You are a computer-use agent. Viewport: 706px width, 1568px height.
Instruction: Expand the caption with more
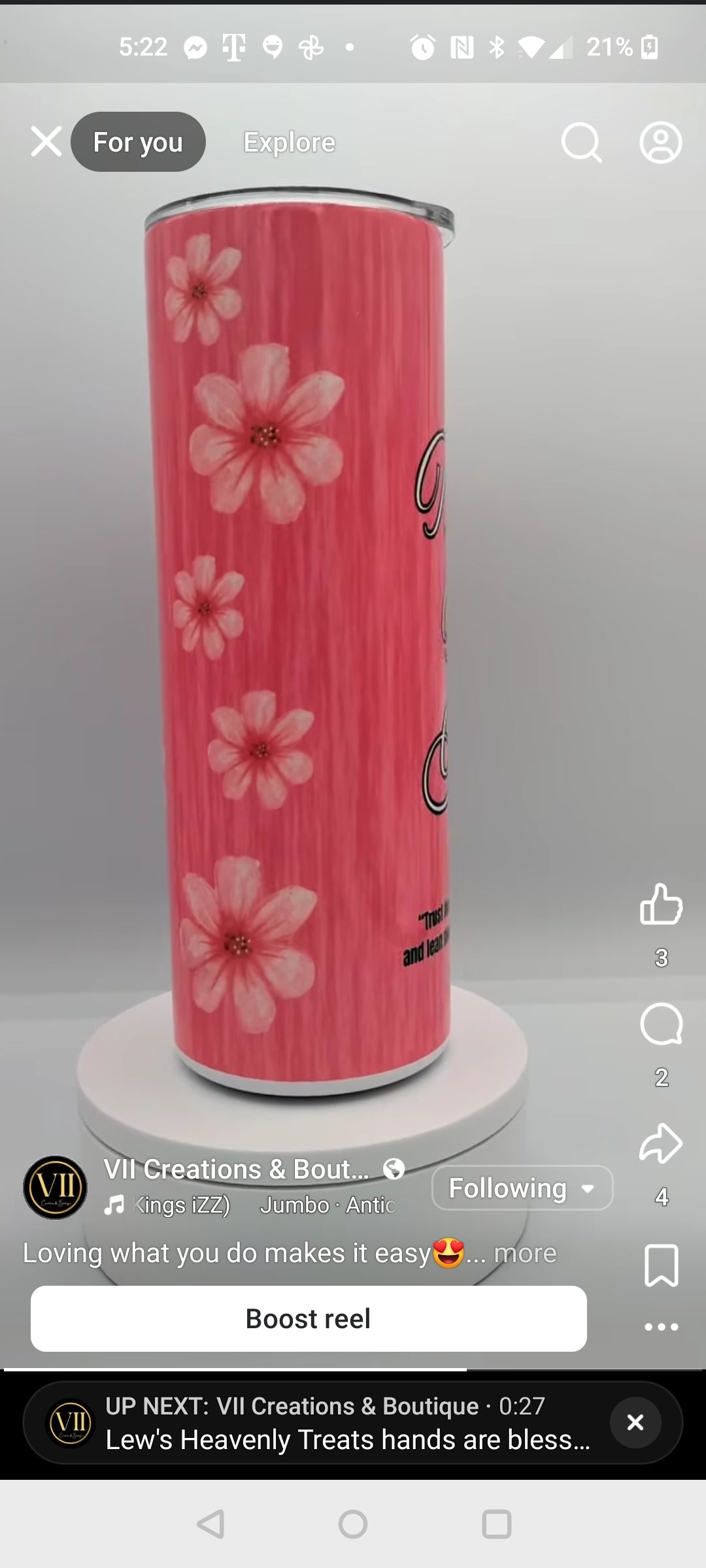(525, 1253)
